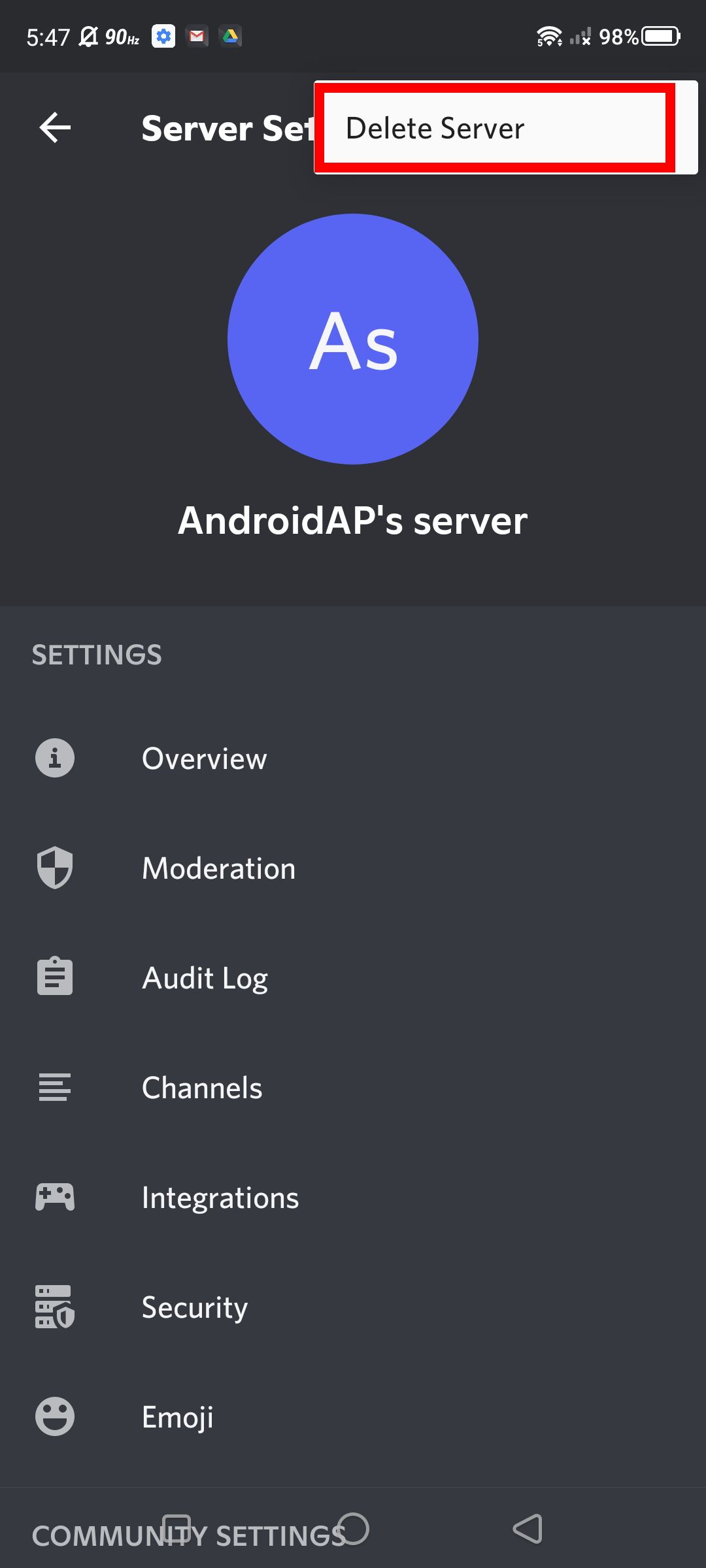Tap the Integrations game controller icon
This screenshot has height=1568, width=706.
(54, 1197)
